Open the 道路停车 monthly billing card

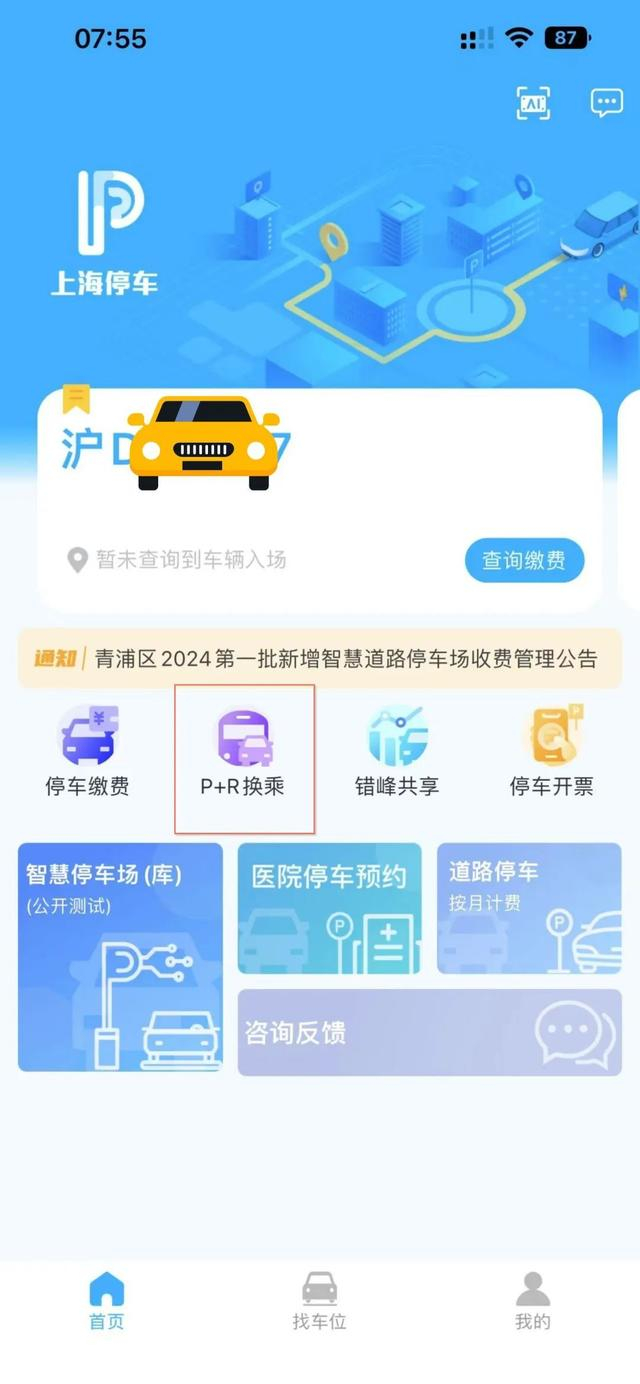tap(529, 908)
